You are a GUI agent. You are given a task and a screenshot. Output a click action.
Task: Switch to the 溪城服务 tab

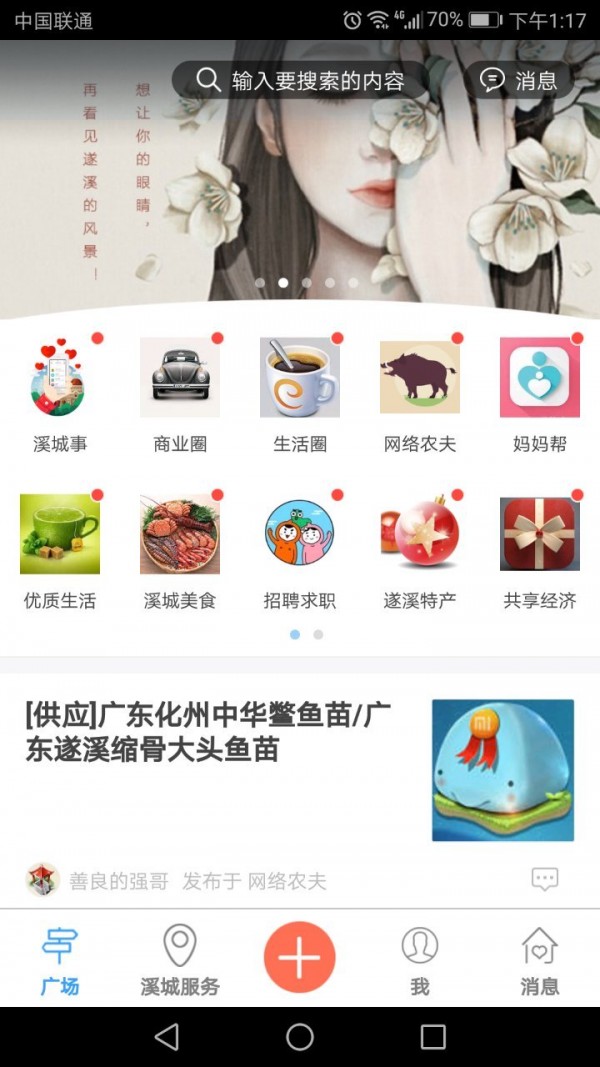click(180, 960)
